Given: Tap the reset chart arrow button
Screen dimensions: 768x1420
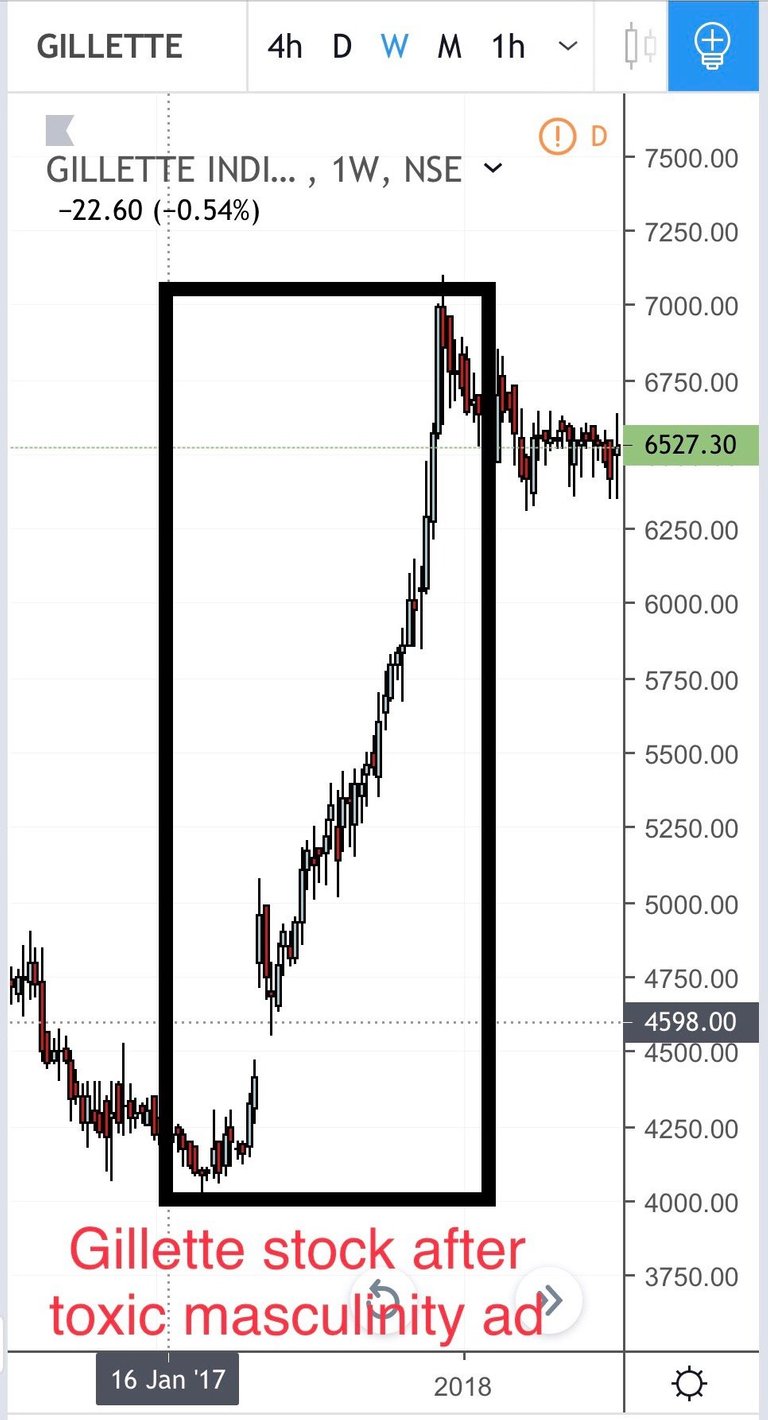Looking at the screenshot, I should click(384, 1299).
